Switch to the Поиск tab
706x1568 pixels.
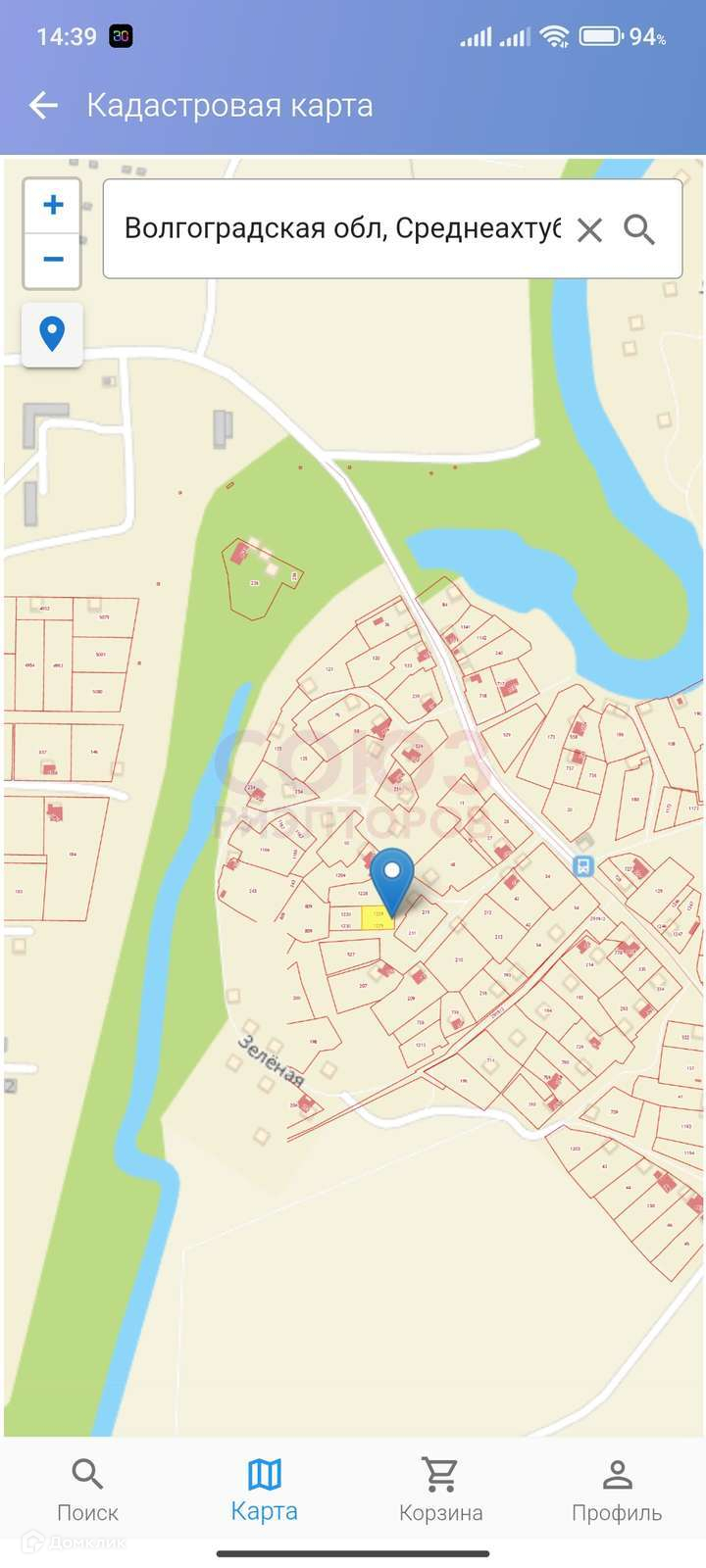87,1490
